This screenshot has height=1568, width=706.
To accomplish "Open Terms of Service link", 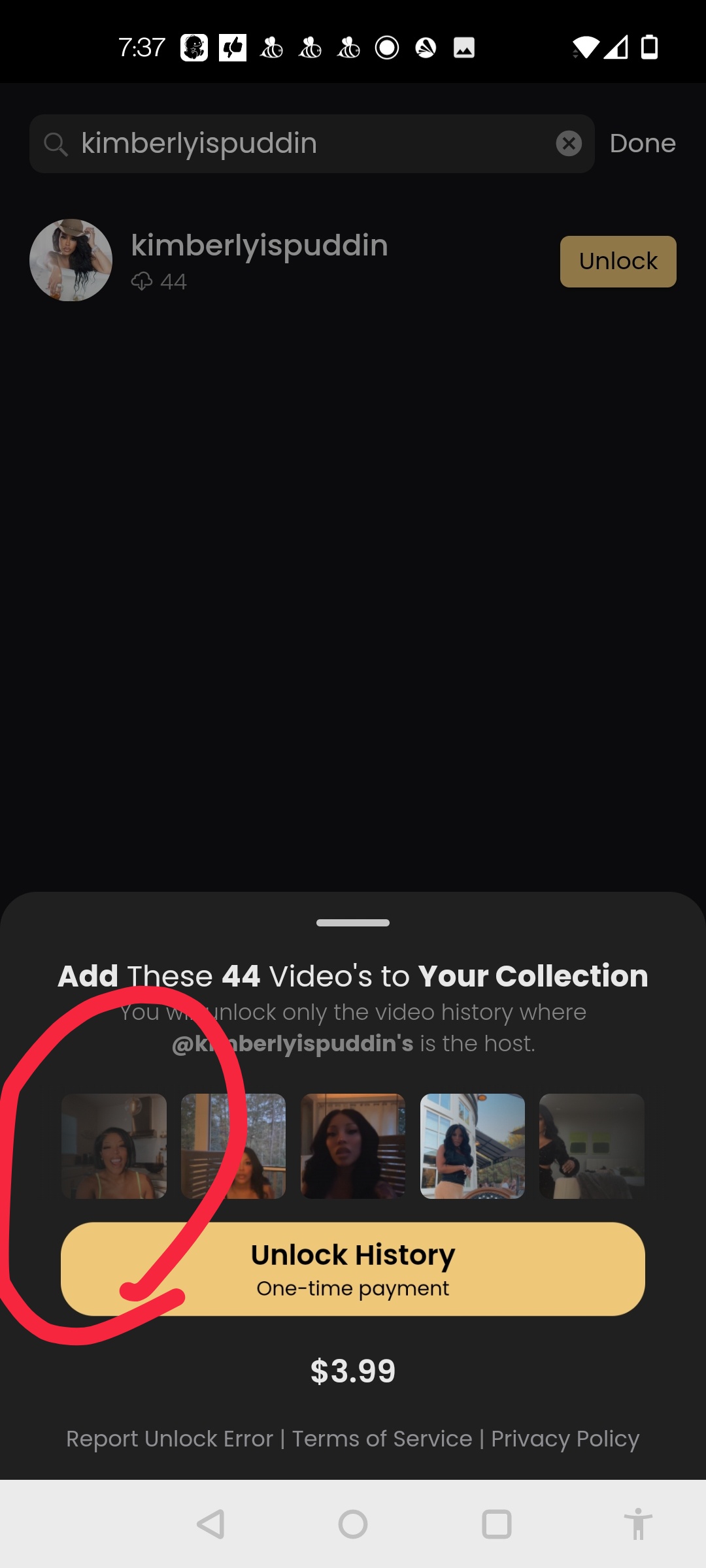I will click(382, 1439).
